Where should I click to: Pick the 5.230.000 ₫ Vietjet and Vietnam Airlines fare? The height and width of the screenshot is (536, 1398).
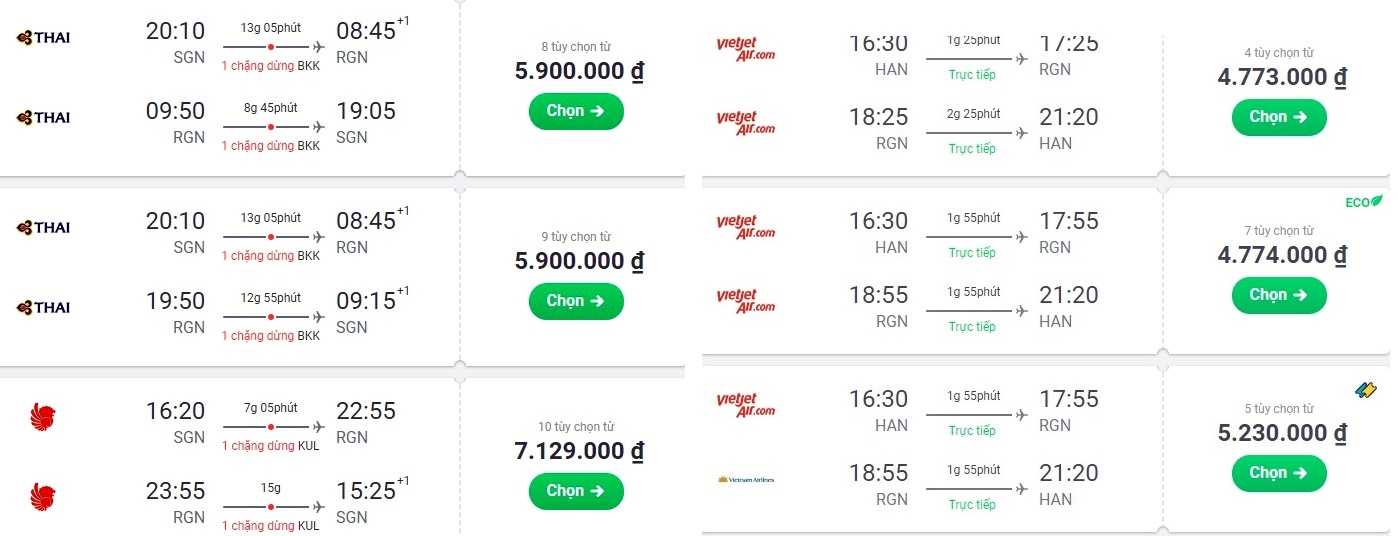click(1278, 473)
